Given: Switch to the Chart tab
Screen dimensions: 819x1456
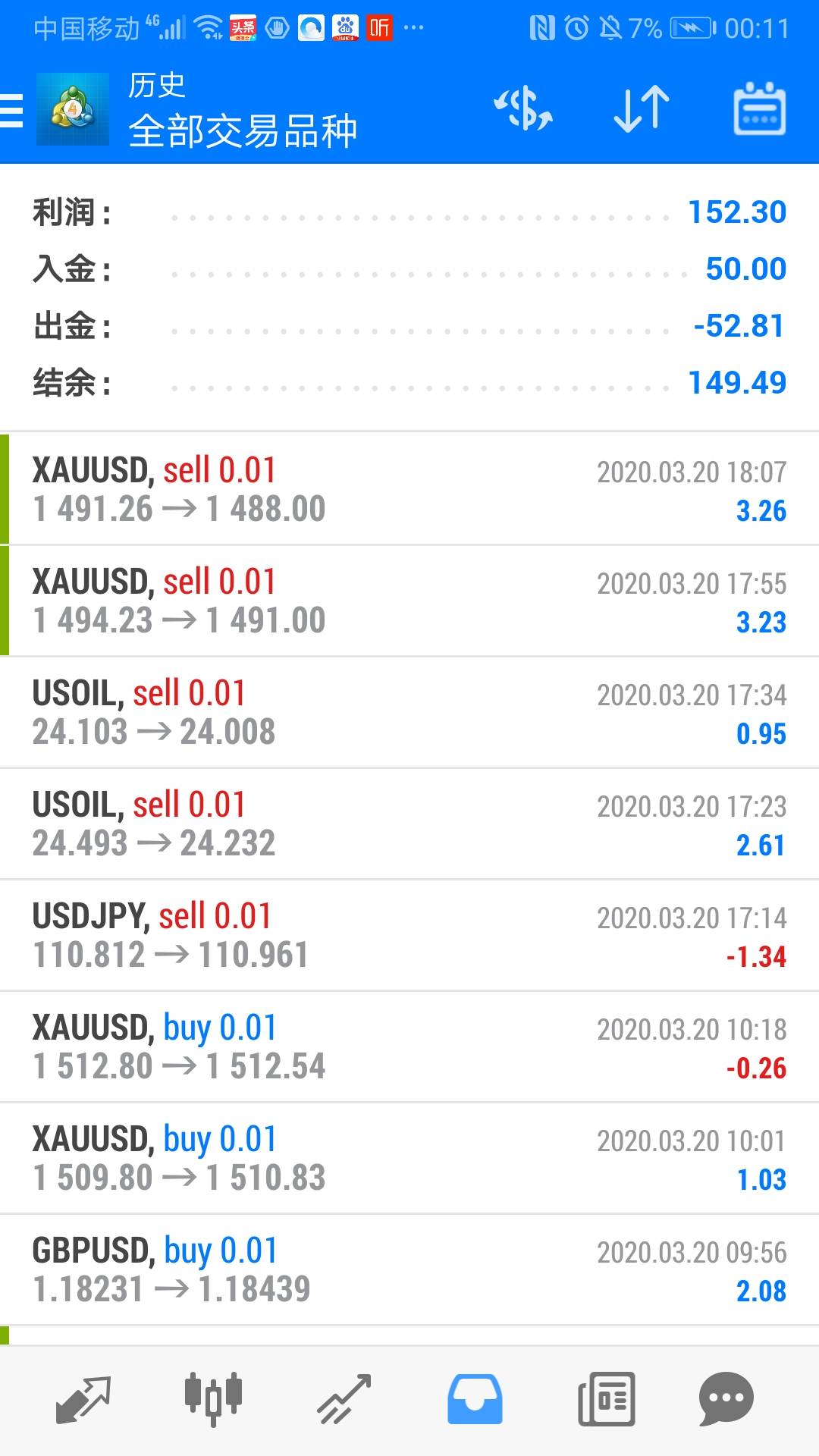Looking at the screenshot, I should (x=214, y=1398).
